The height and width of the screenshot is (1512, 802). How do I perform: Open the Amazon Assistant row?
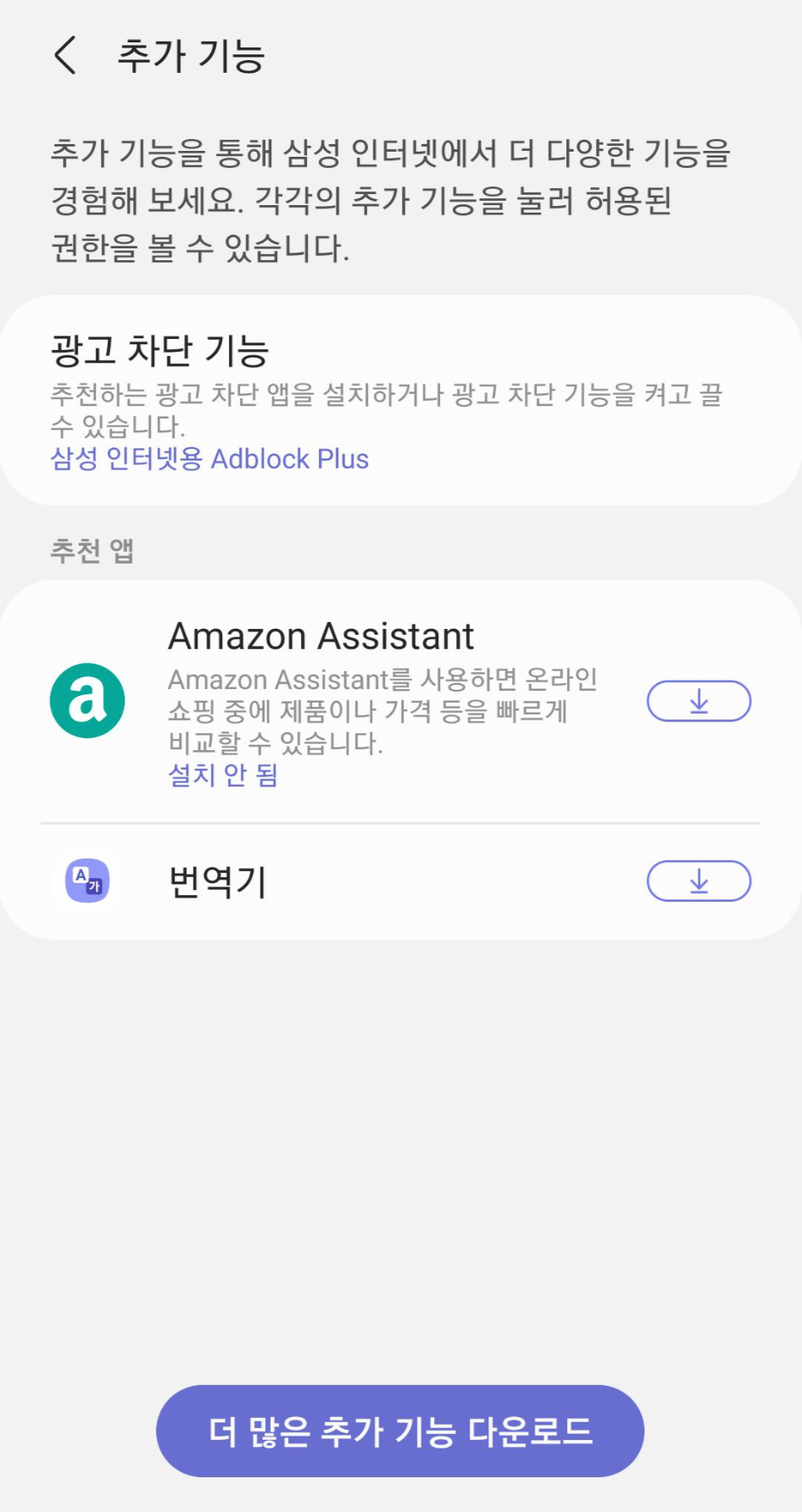pos(401,702)
